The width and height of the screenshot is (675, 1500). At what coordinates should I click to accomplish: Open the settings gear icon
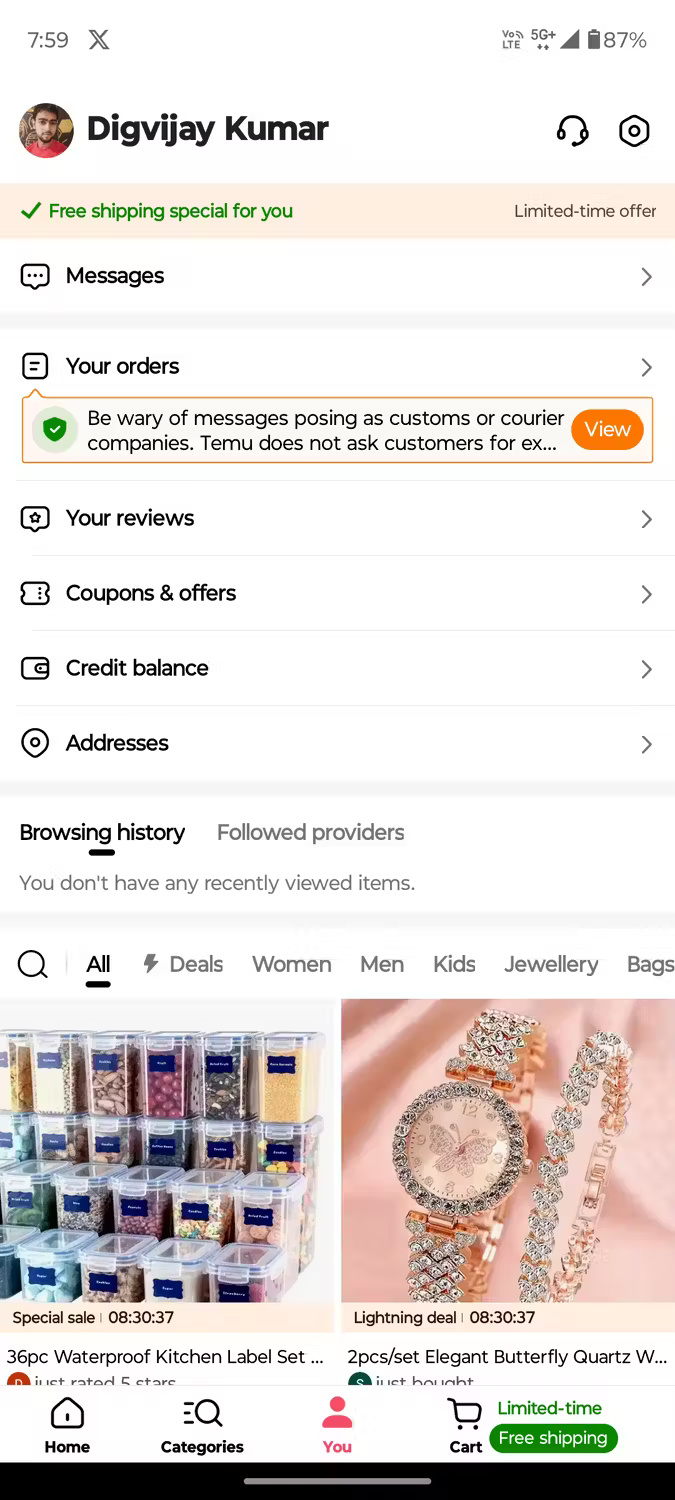click(x=634, y=131)
